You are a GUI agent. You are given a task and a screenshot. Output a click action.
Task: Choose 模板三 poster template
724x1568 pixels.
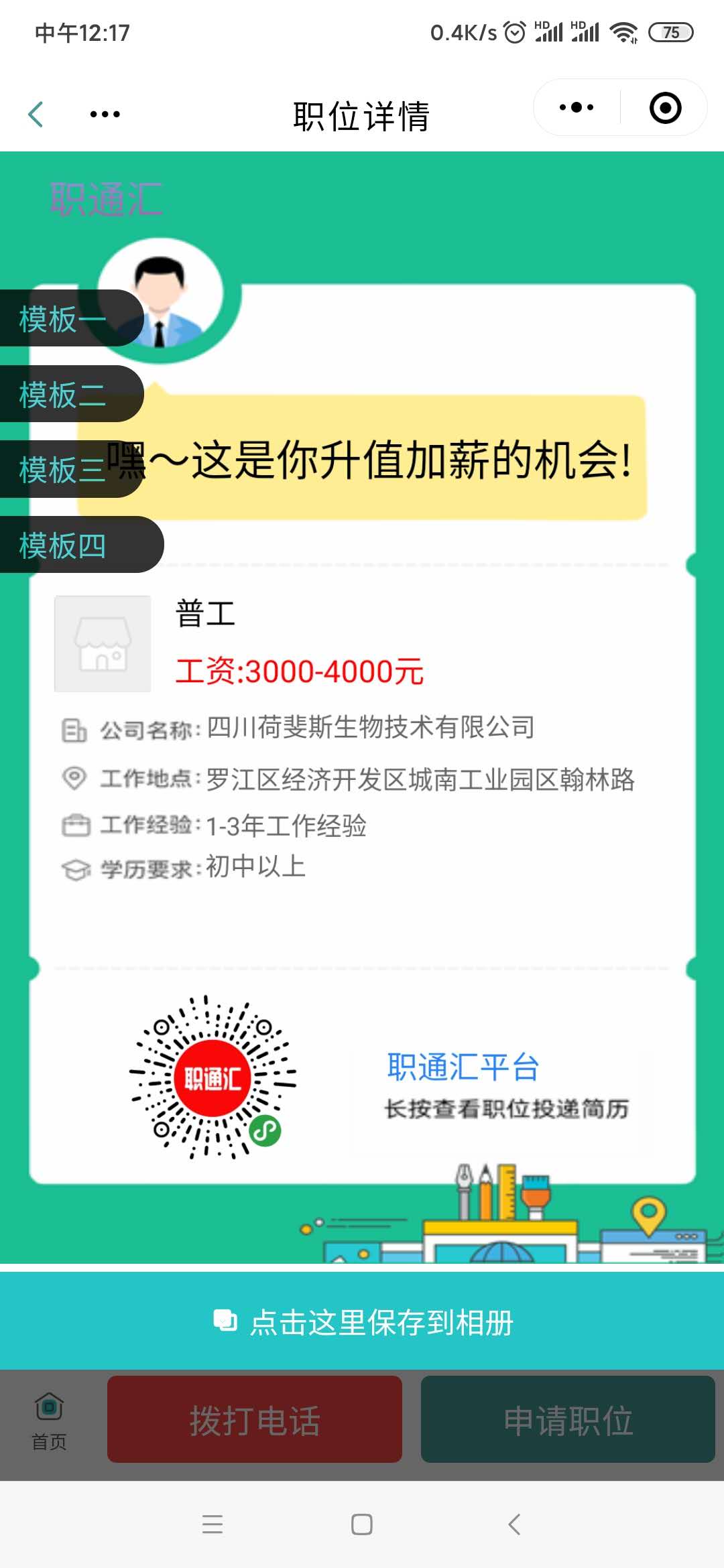64,469
